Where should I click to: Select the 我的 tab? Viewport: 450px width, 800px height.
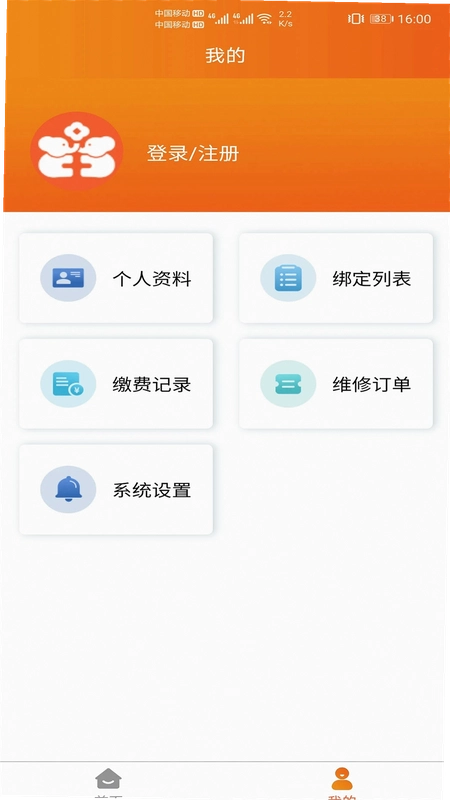point(342,783)
